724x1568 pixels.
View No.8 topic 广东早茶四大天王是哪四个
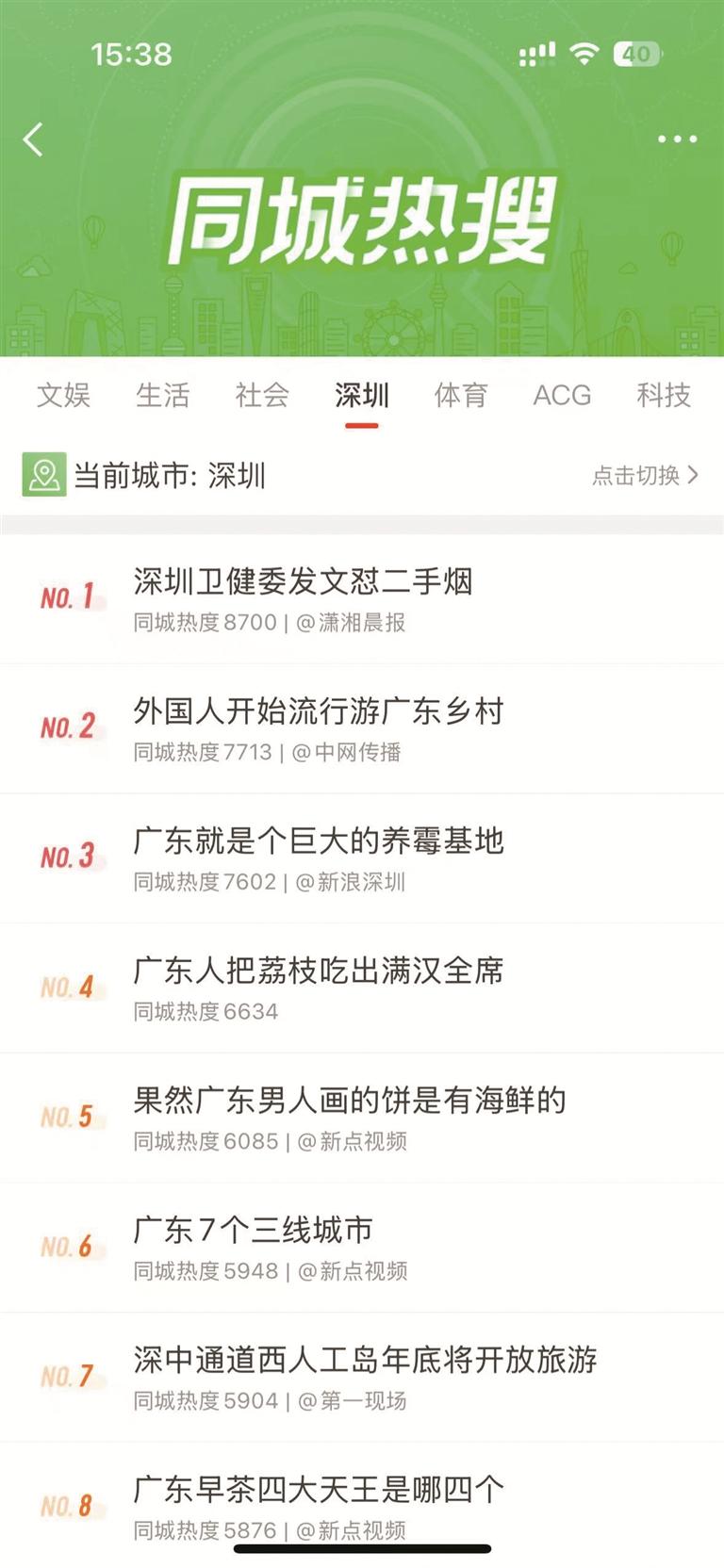tap(319, 1490)
